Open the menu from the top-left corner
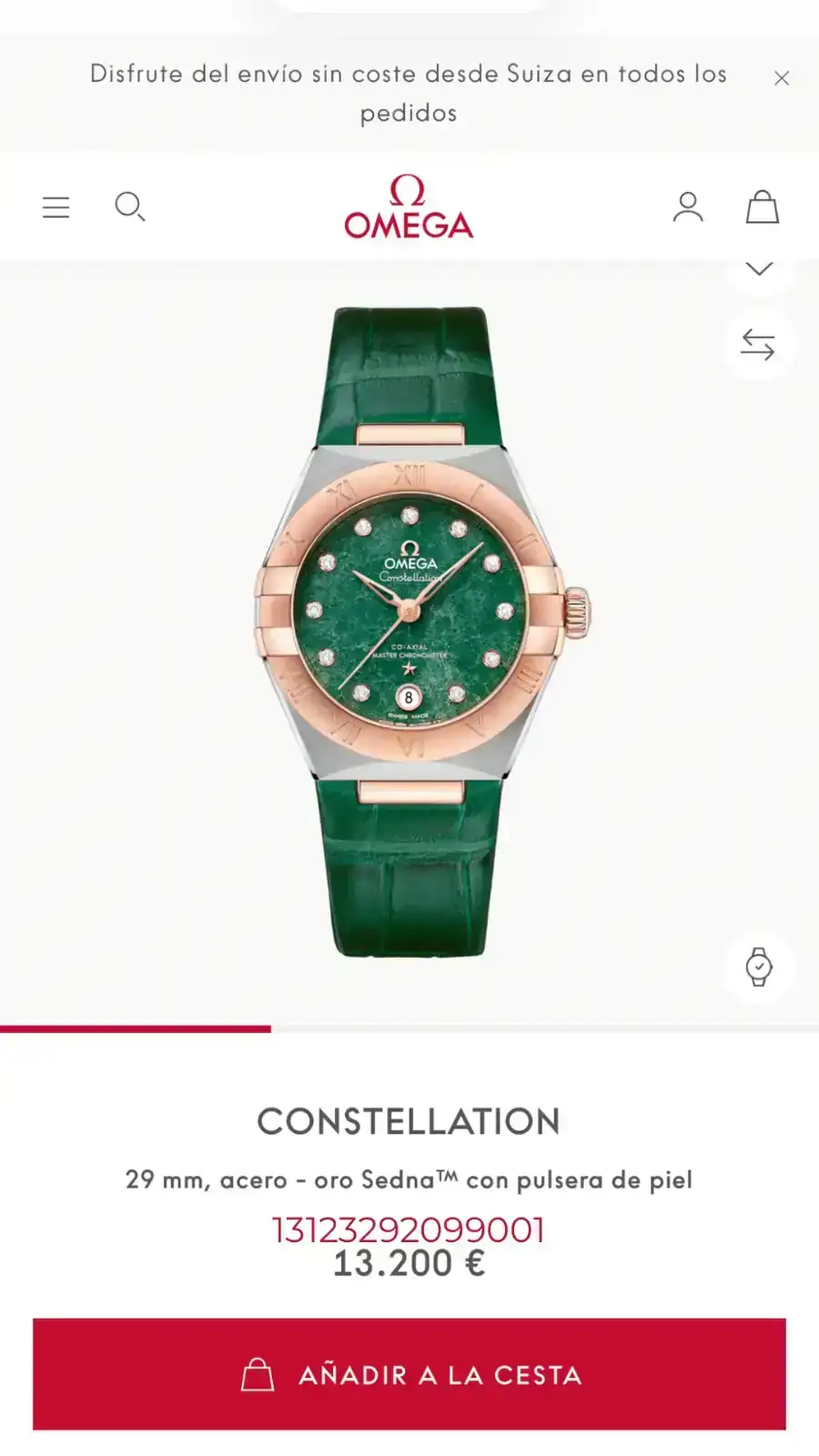 tap(56, 207)
